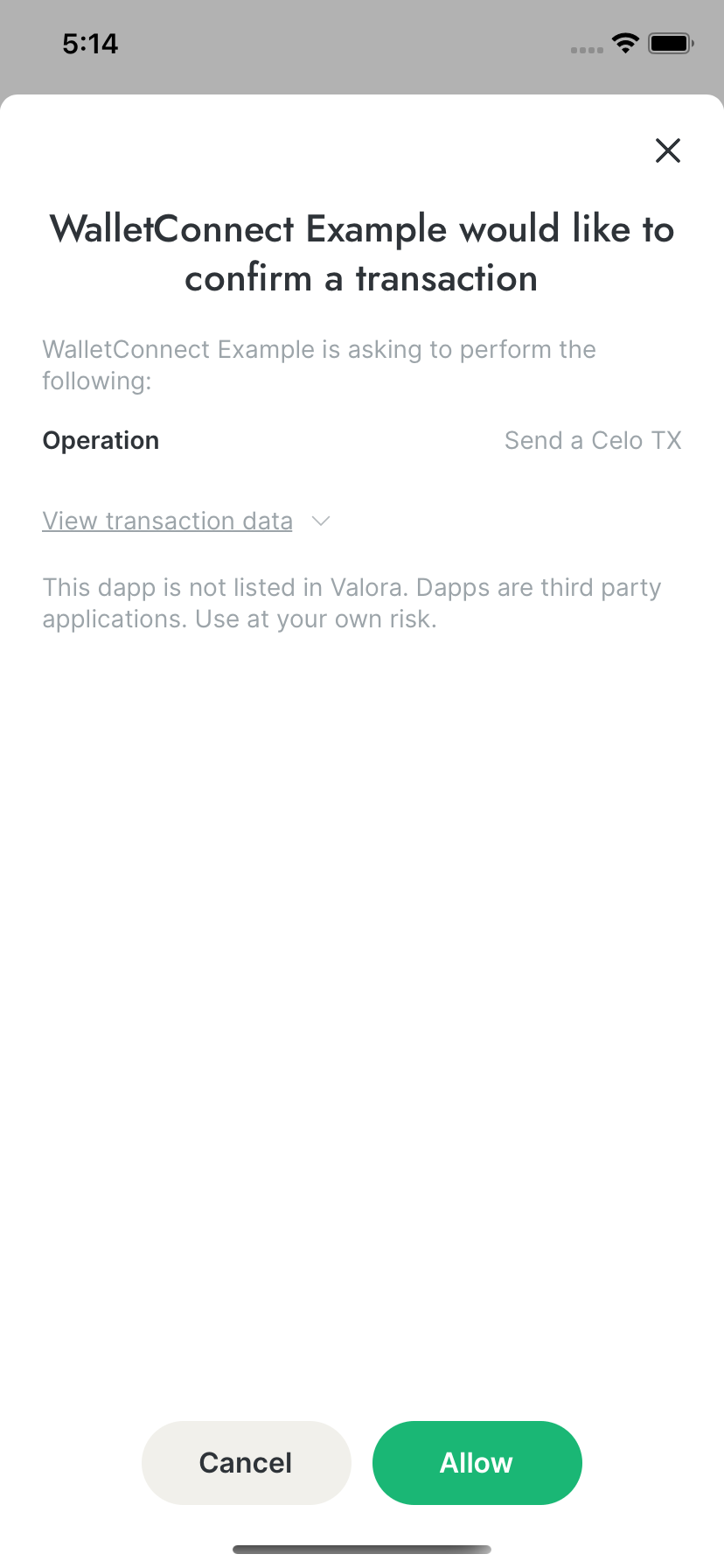
Task: Tap the battery indicator
Action: pyautogui.click(x=670, y=43)
